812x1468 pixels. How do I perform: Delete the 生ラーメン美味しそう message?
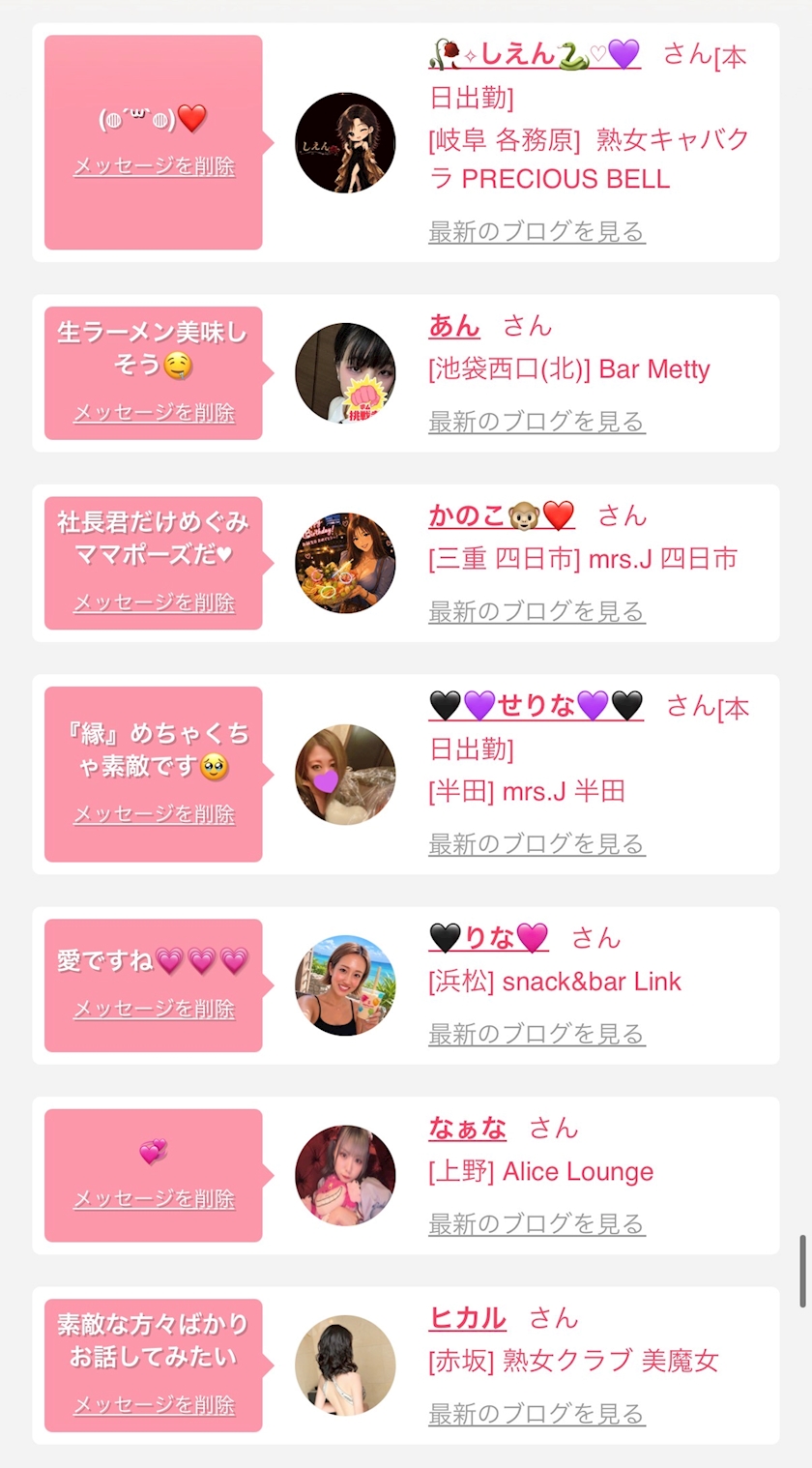coord(154,413)
